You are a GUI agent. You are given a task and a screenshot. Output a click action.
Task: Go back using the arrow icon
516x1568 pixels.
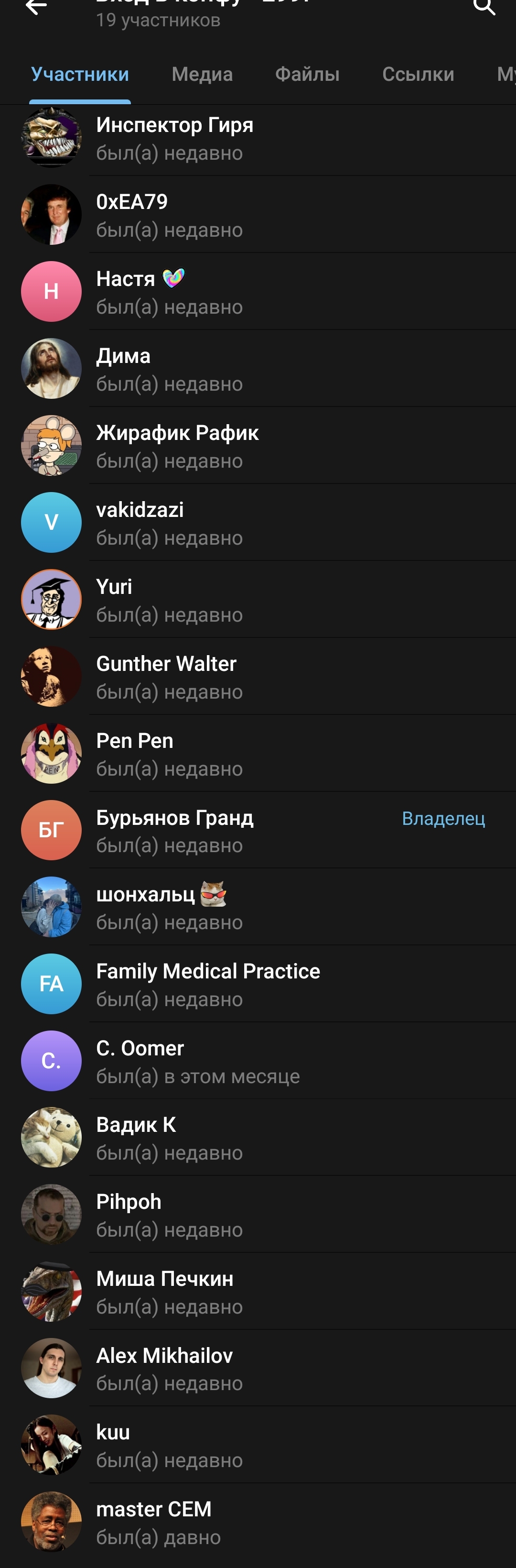coord(35,6)
